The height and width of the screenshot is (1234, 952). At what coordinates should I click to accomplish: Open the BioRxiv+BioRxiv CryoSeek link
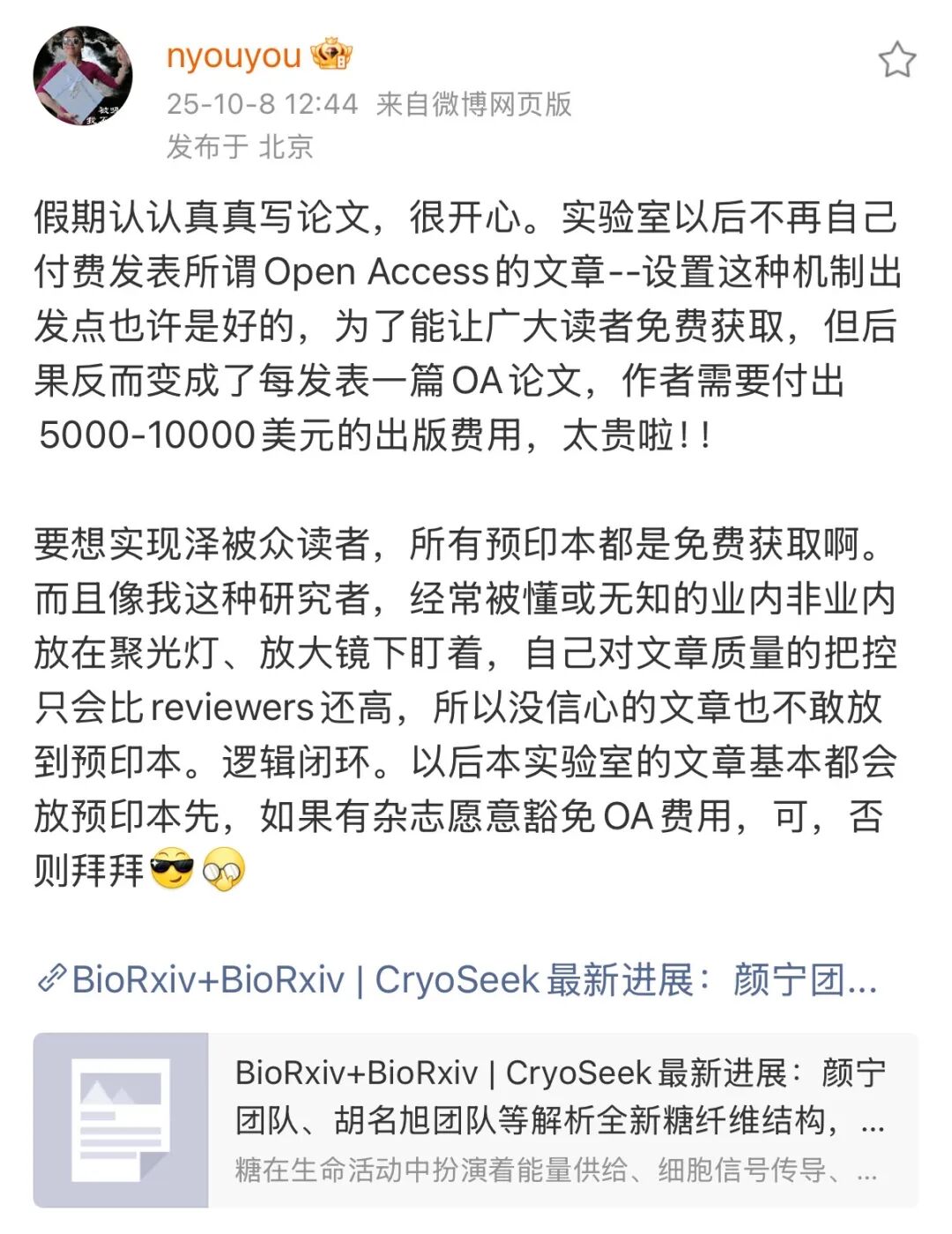(x=458, y=980)
